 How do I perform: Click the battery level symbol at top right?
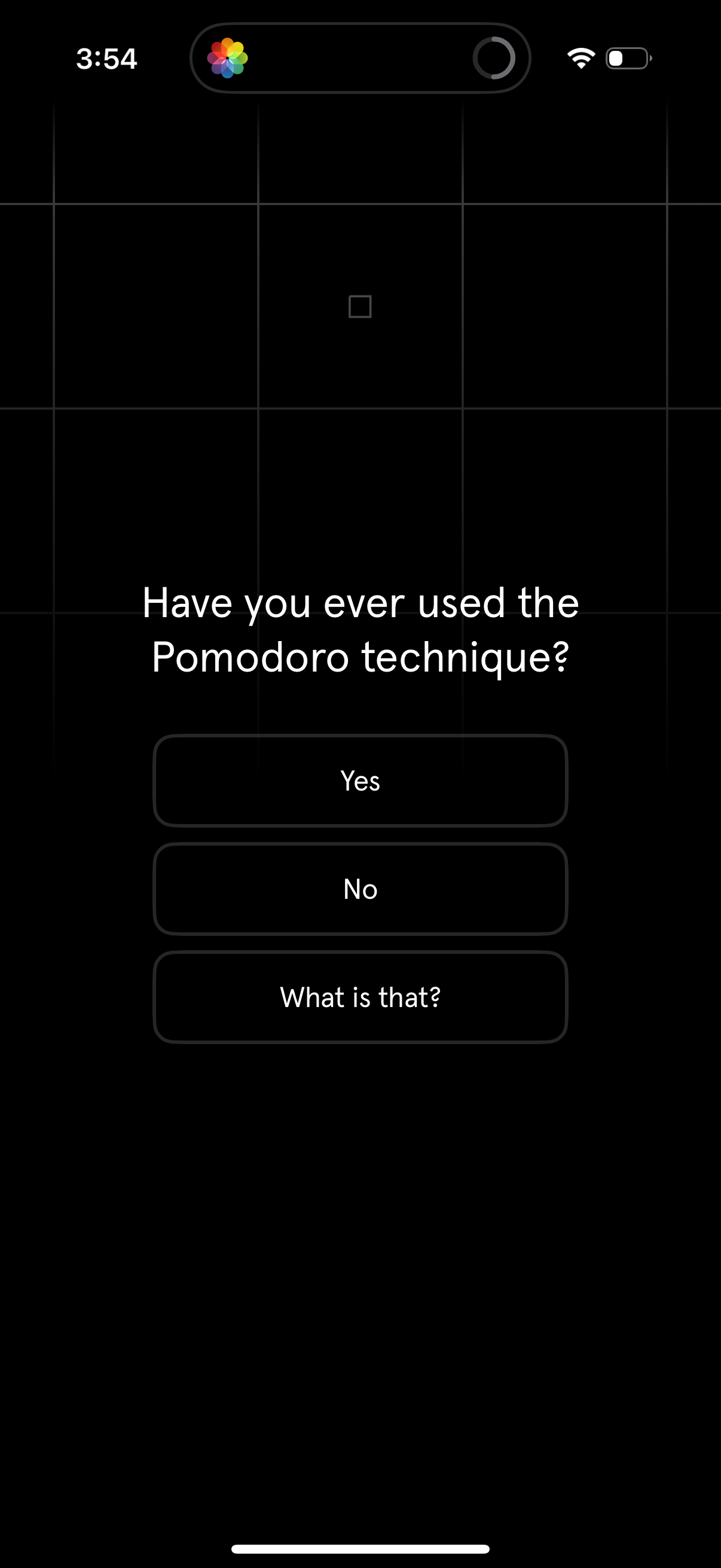pos(627,58)
